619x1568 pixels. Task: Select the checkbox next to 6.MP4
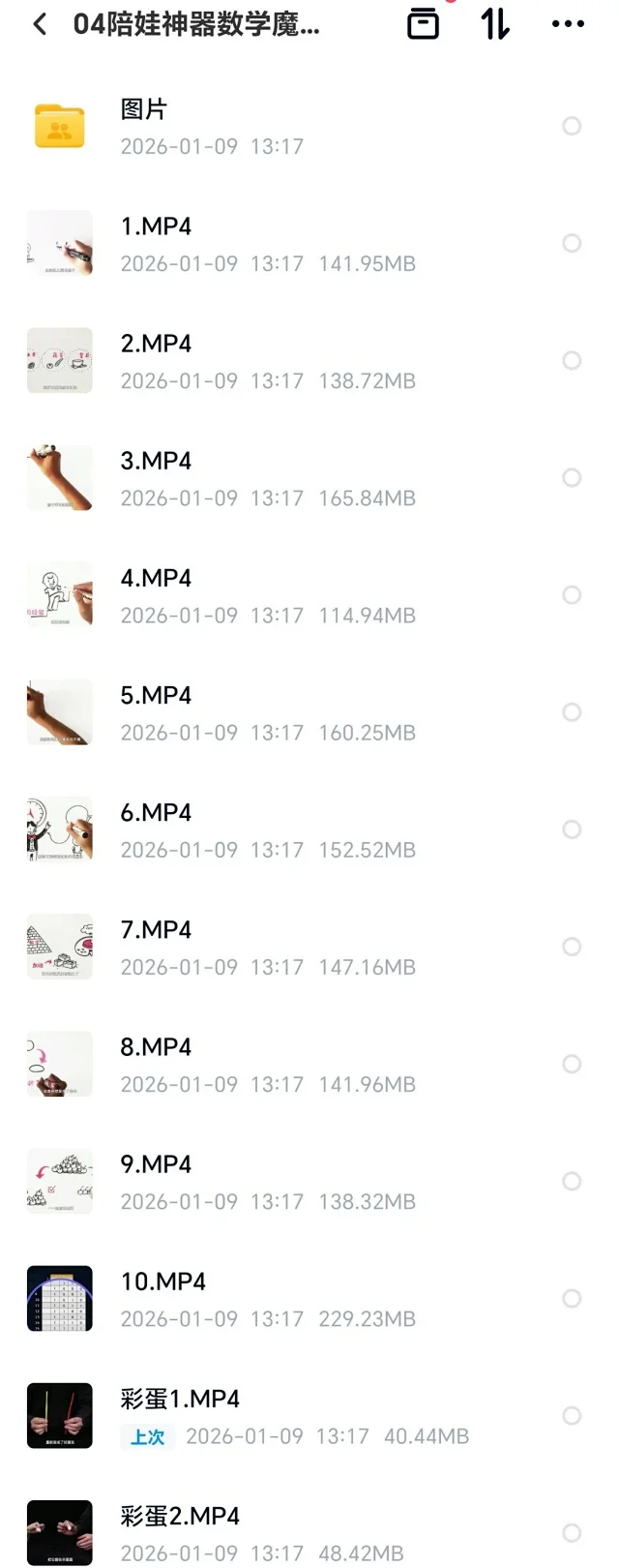click(572, 829)
